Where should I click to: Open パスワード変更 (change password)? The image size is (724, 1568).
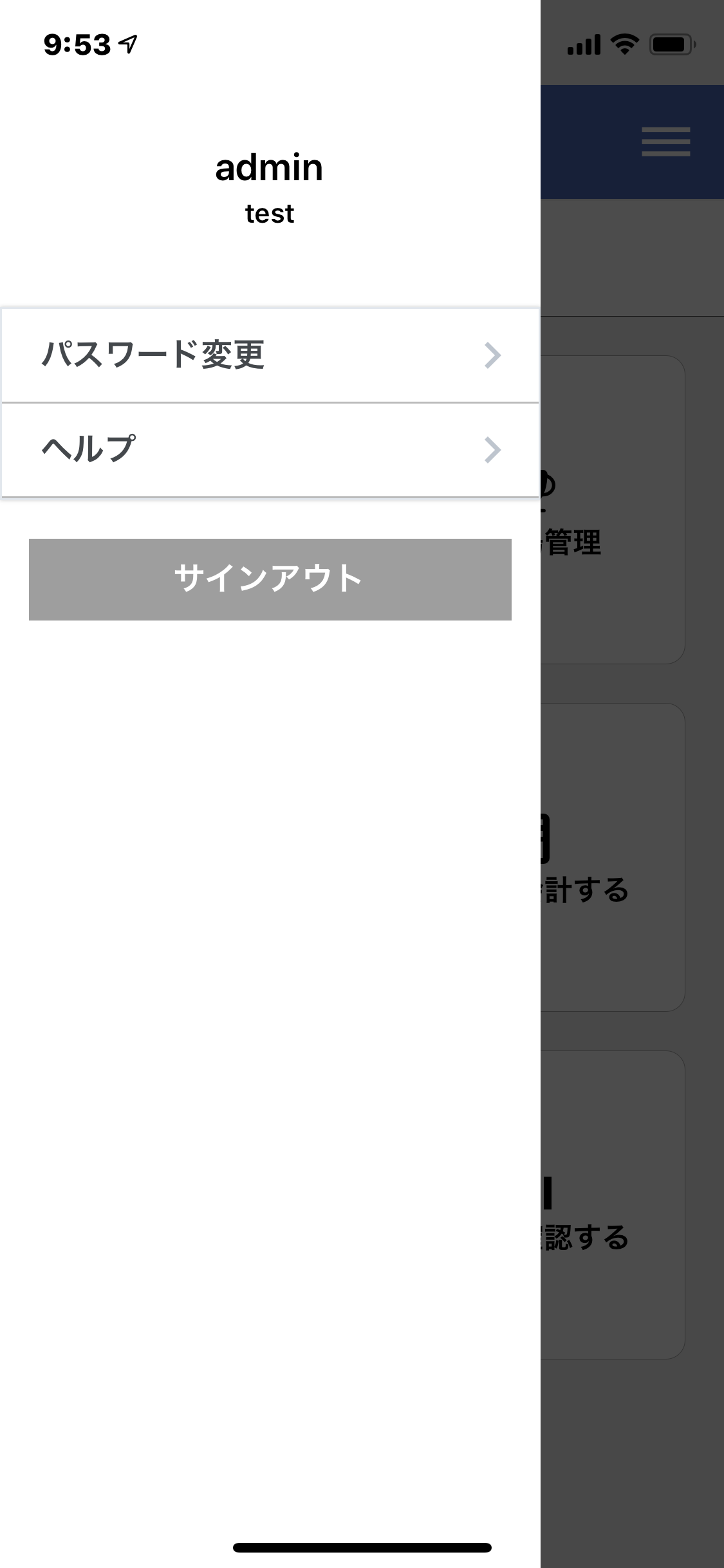pyautogui.click(x=270, y=355)
